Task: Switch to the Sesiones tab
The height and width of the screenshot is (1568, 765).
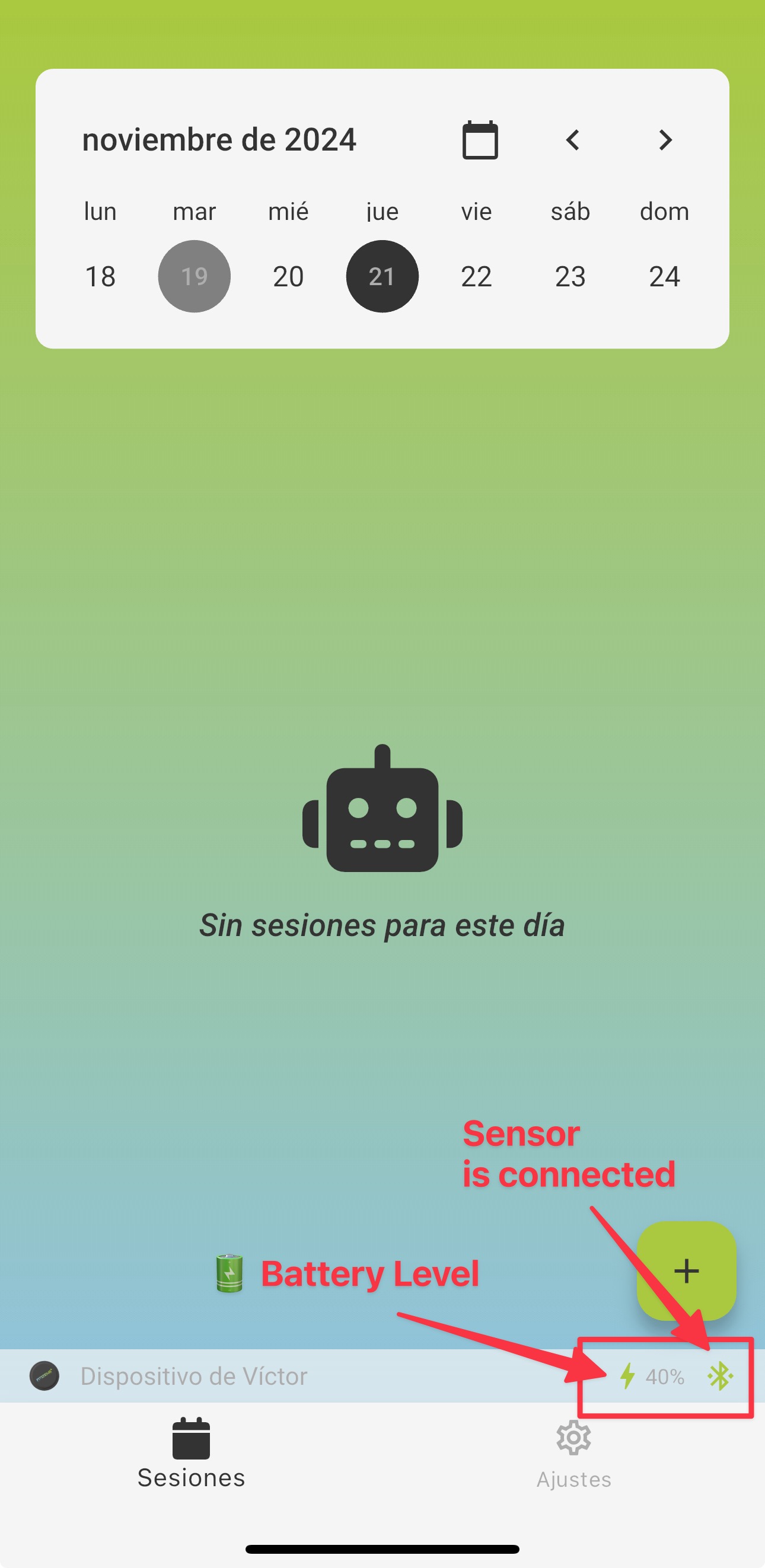Action: 190,1461
